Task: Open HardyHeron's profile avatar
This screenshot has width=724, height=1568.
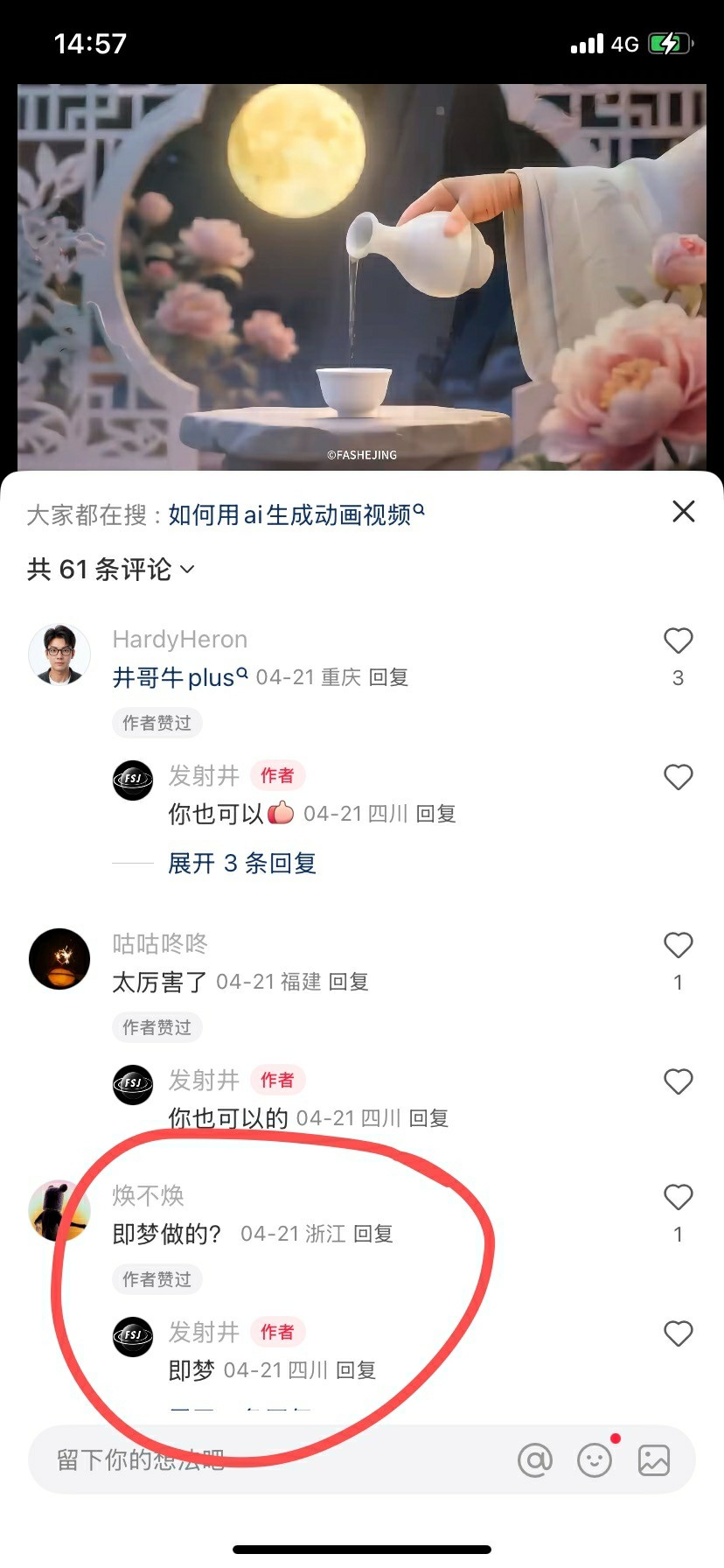Action: point(59,654)
